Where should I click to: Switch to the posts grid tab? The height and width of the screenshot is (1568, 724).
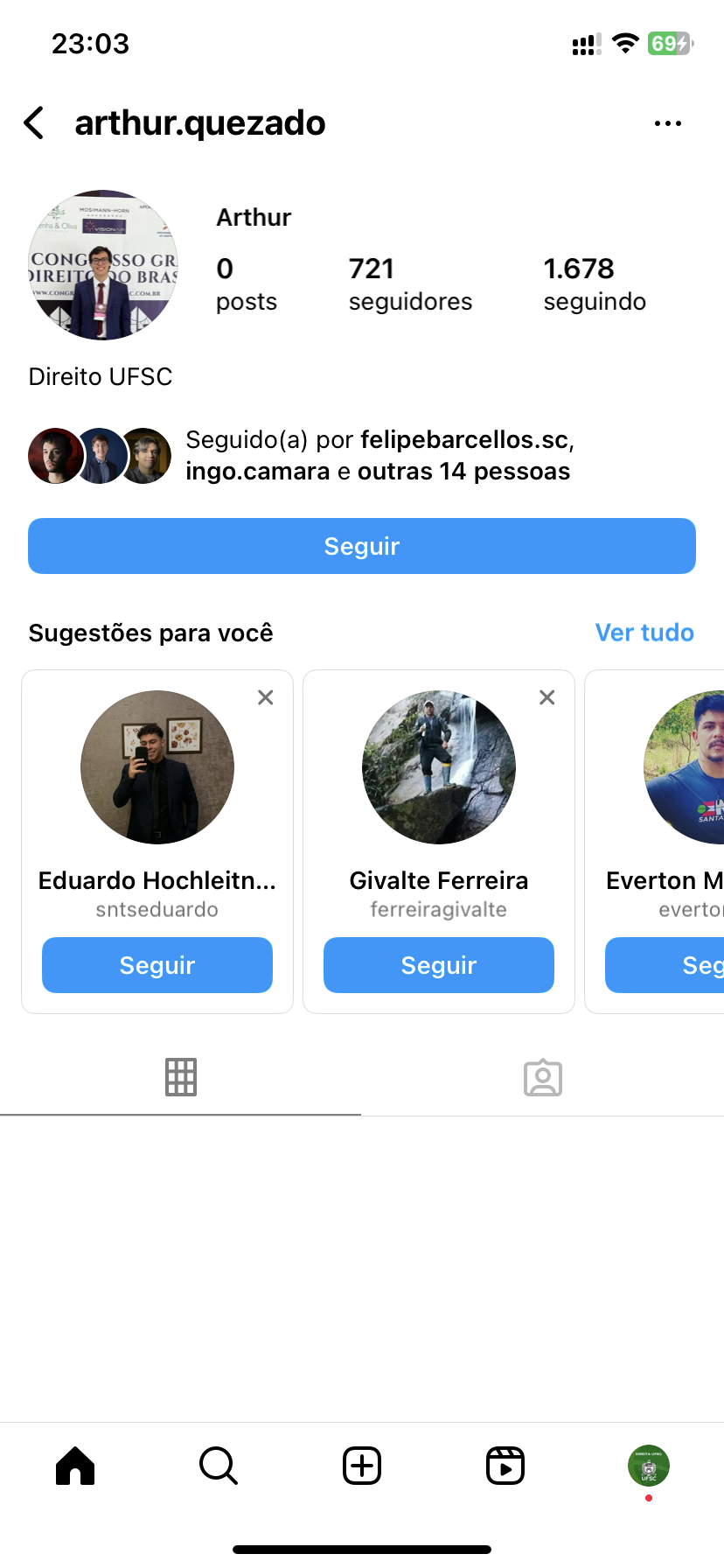(181, 1077)
